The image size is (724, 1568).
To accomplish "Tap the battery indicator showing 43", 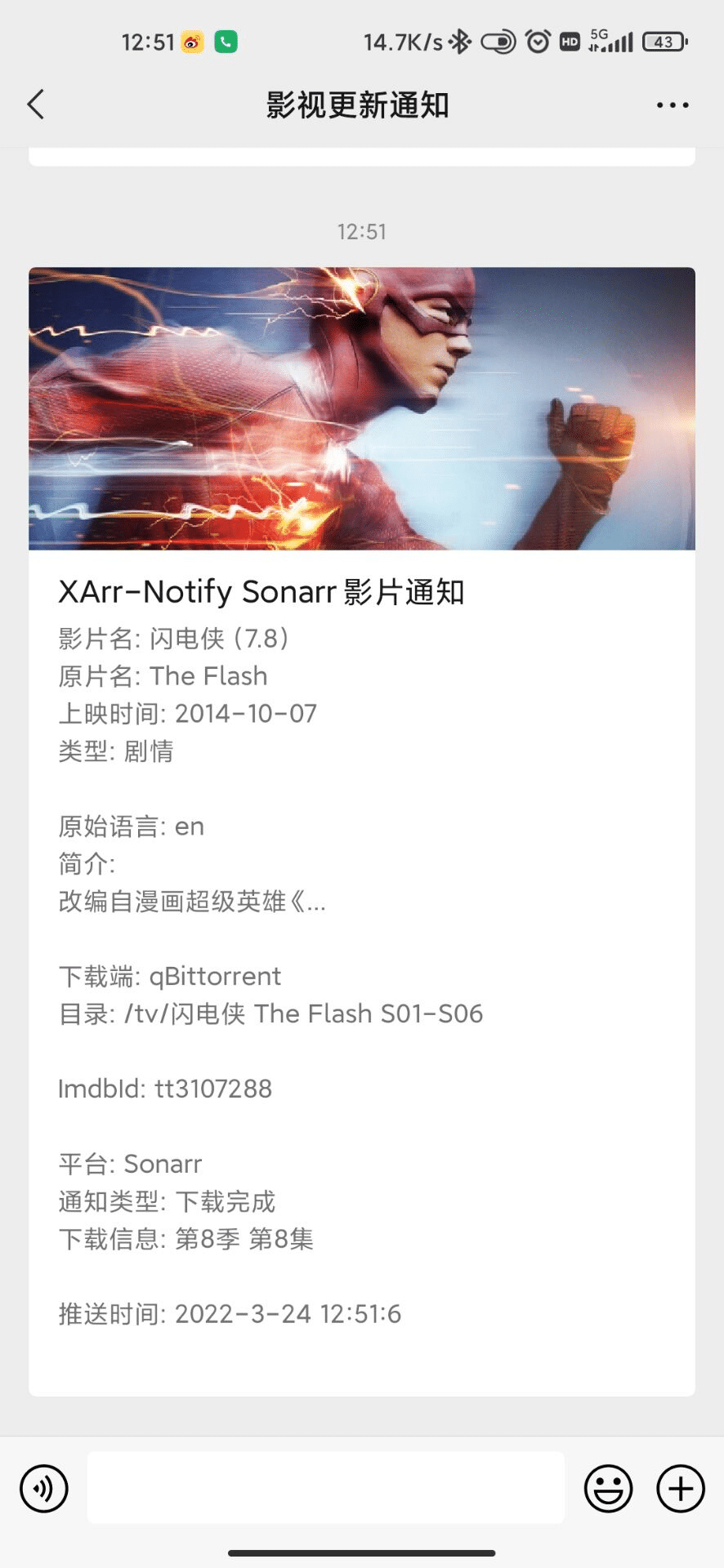I will coord(664,41).
